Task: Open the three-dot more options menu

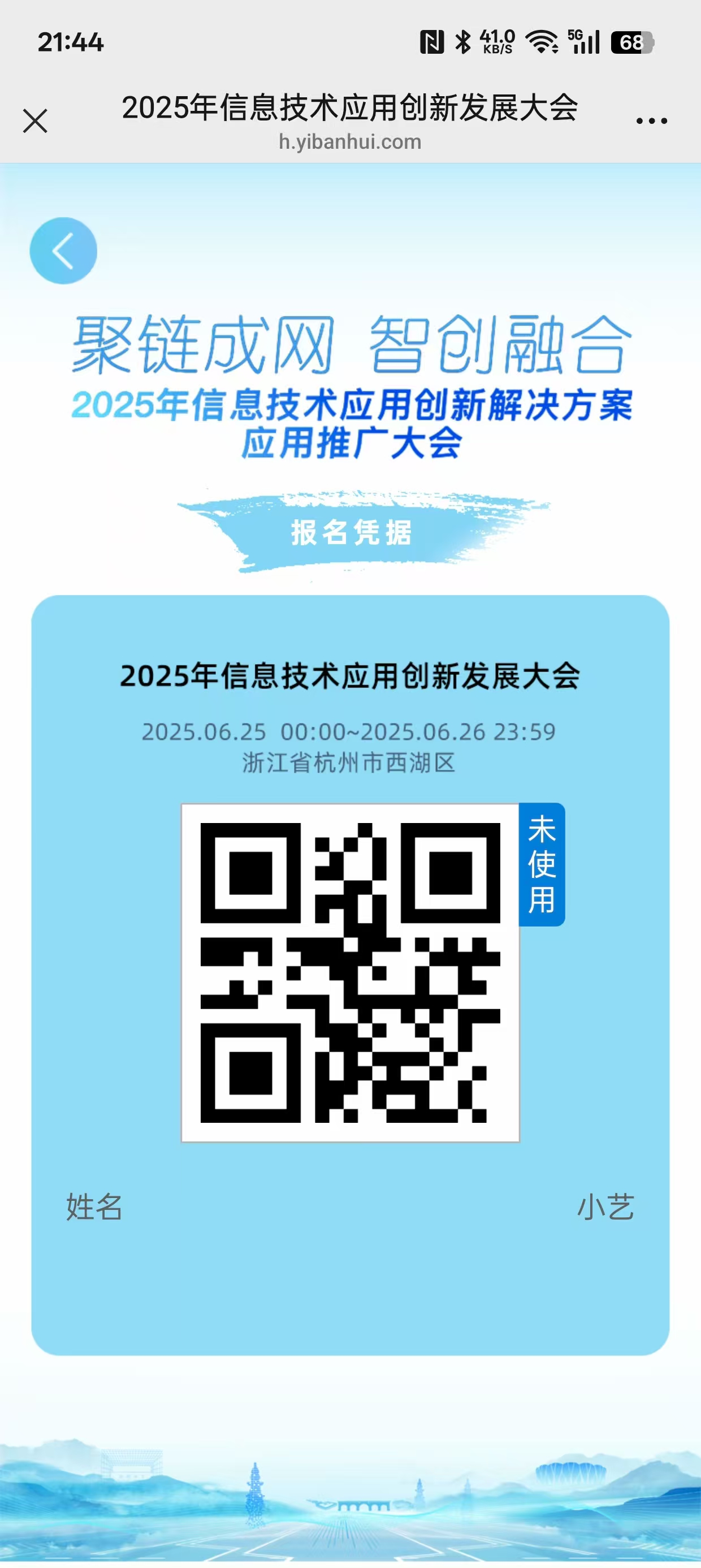Action: click(x=651, y=120)
